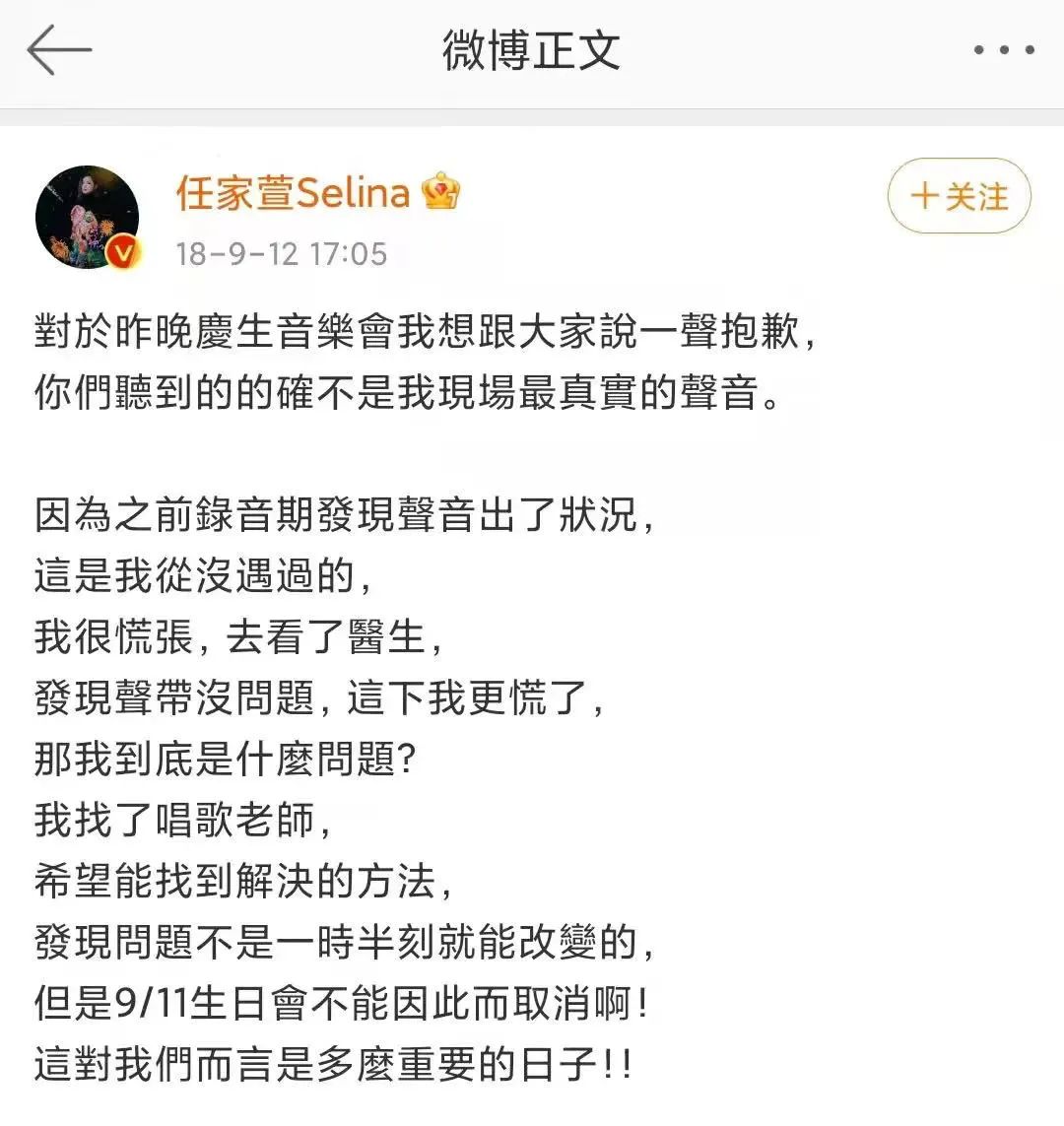The height and width of the screenshot is (1126, 1064).
Task: Open 任家萱Selina's profile via her username
Action: pos(291,193)
